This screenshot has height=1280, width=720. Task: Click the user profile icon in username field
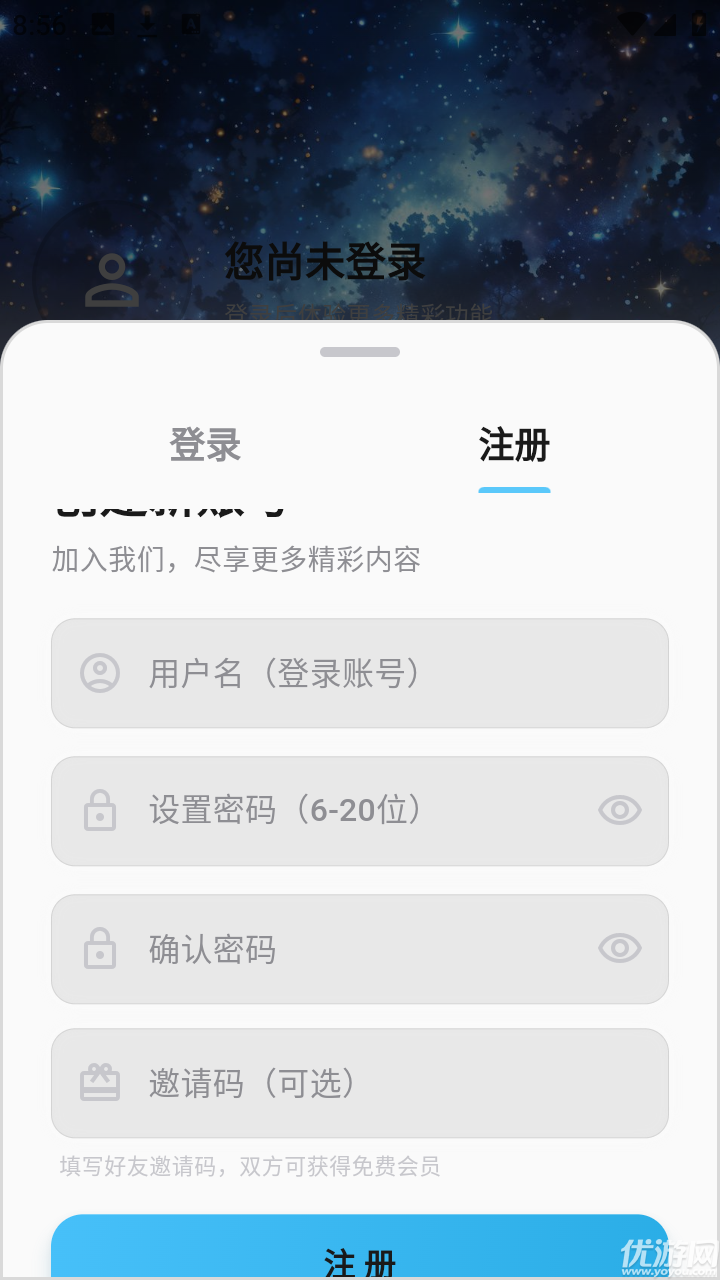click(98, 672)
